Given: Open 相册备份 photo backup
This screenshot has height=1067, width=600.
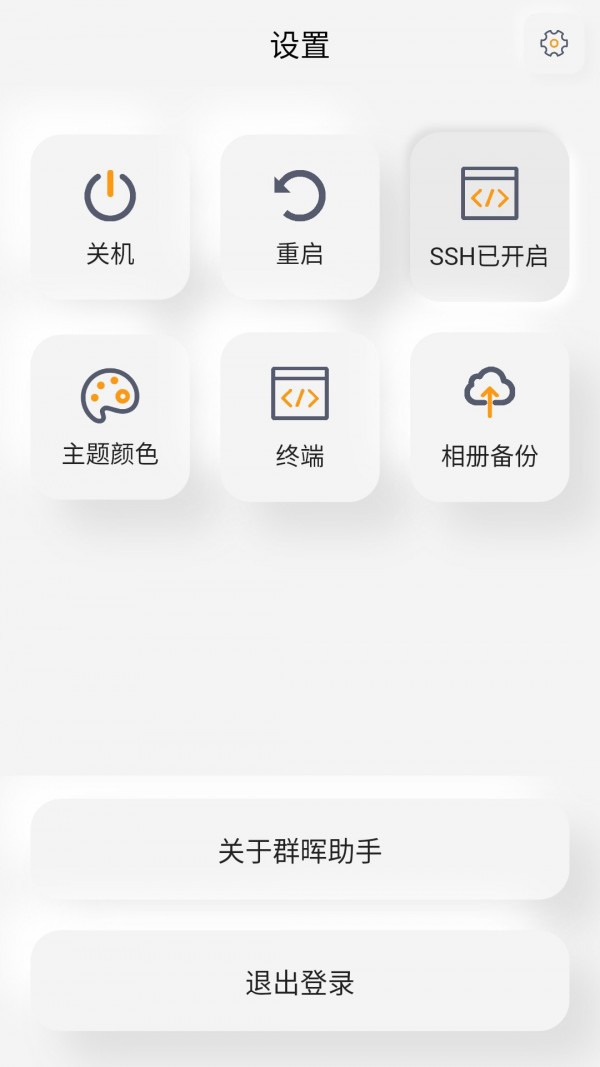Looking at the screenshot, I should point(489,417).
